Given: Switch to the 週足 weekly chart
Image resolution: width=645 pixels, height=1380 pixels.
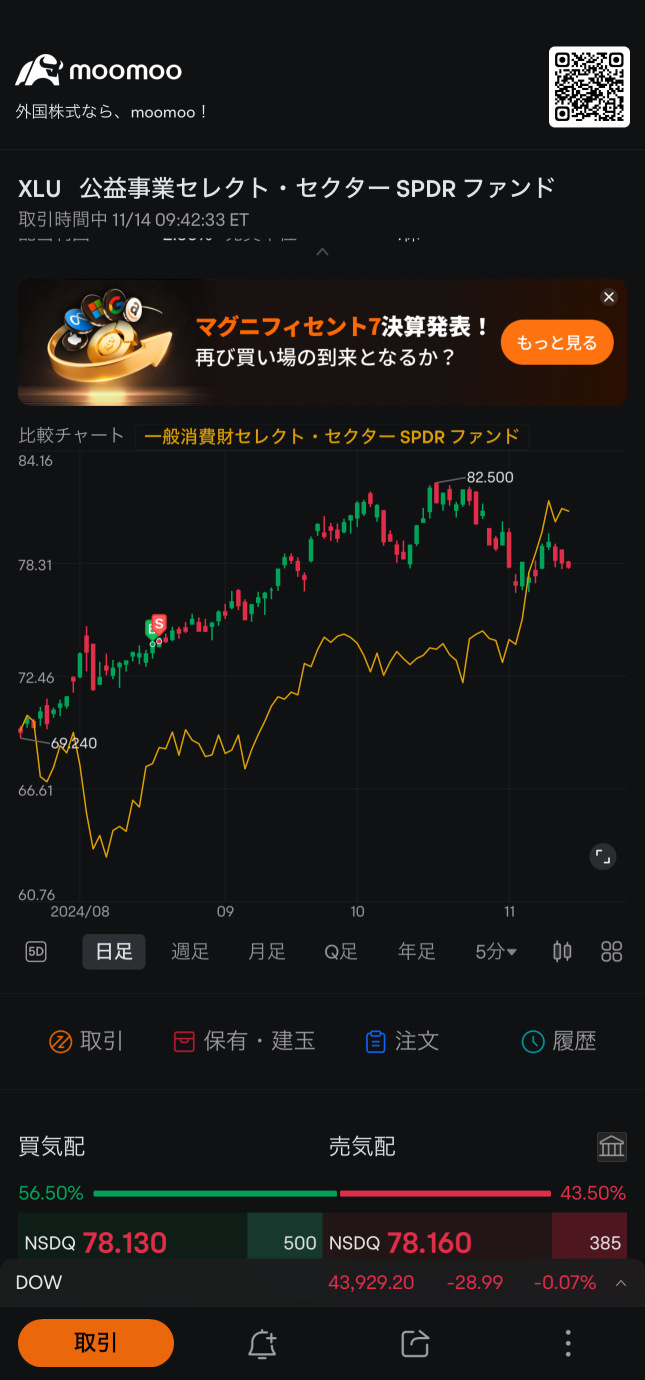Looking at the screenshot, I should click(x=190, y=952).
